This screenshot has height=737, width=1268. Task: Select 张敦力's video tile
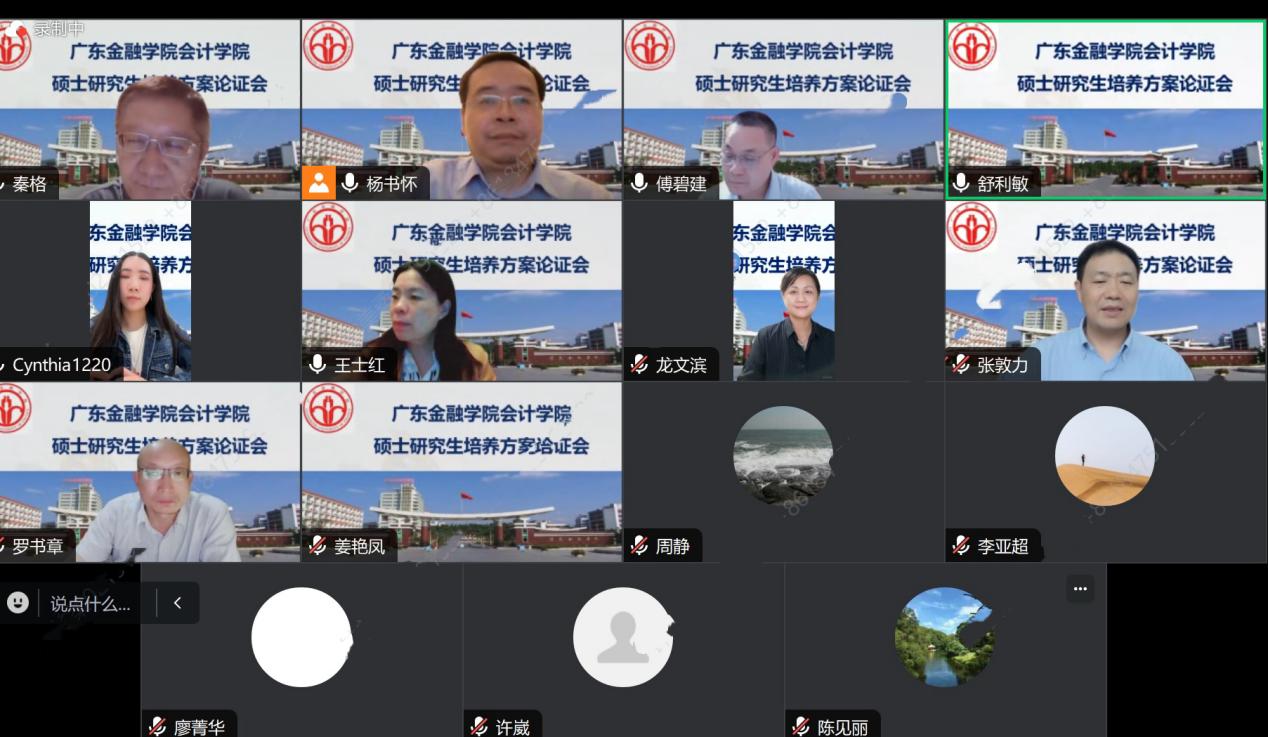(x=1105, y=291)
